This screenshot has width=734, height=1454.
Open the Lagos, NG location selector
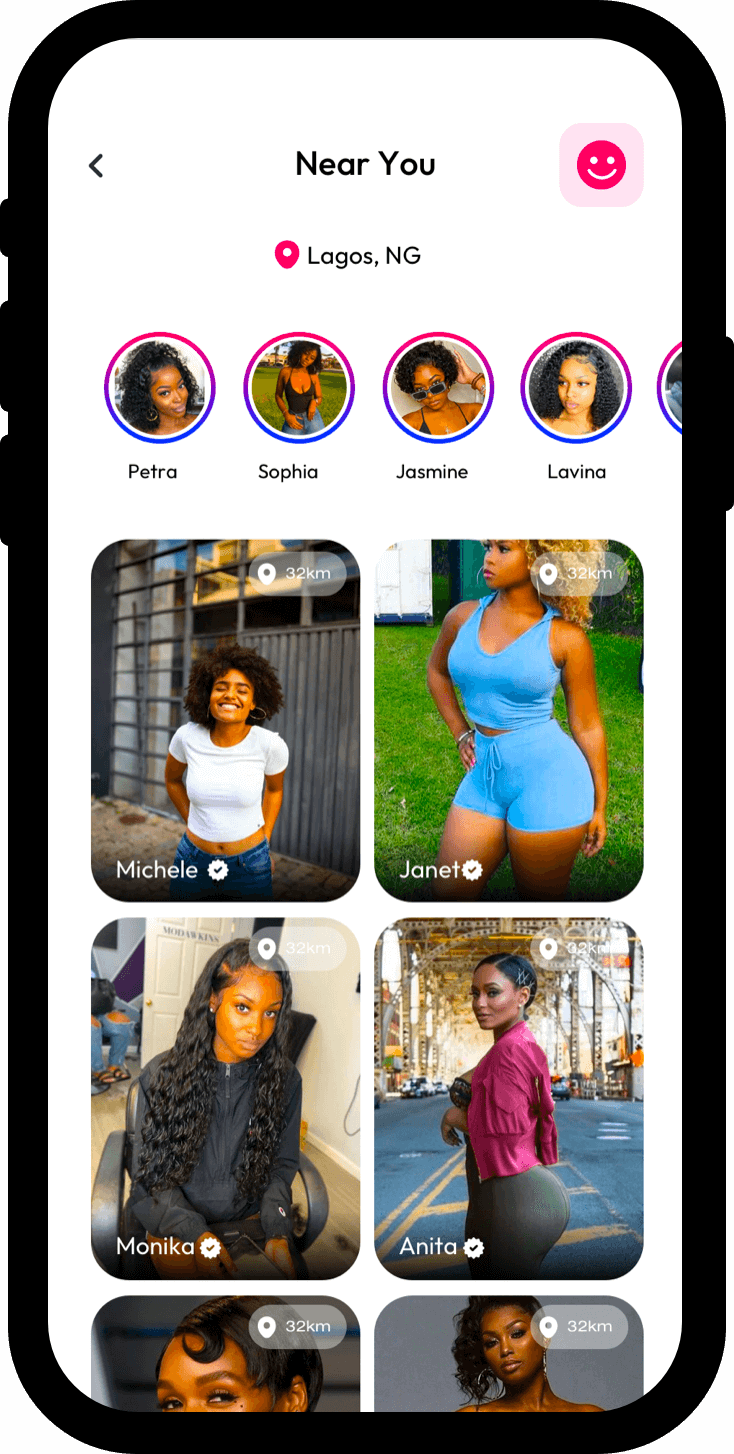(x=349, y=256)
